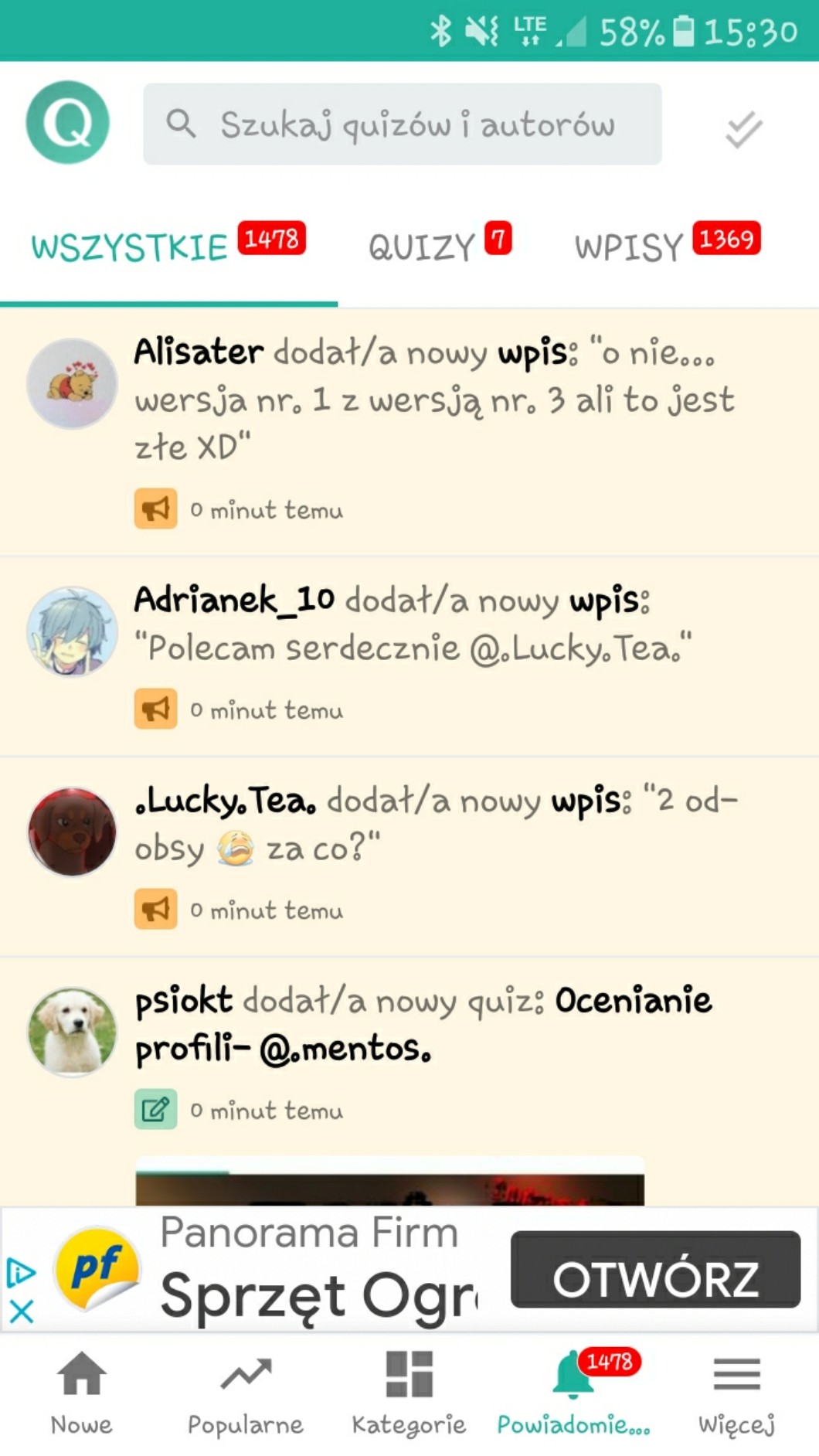Open the quiz and author search field
The image size is (819, 1456).
402,124
